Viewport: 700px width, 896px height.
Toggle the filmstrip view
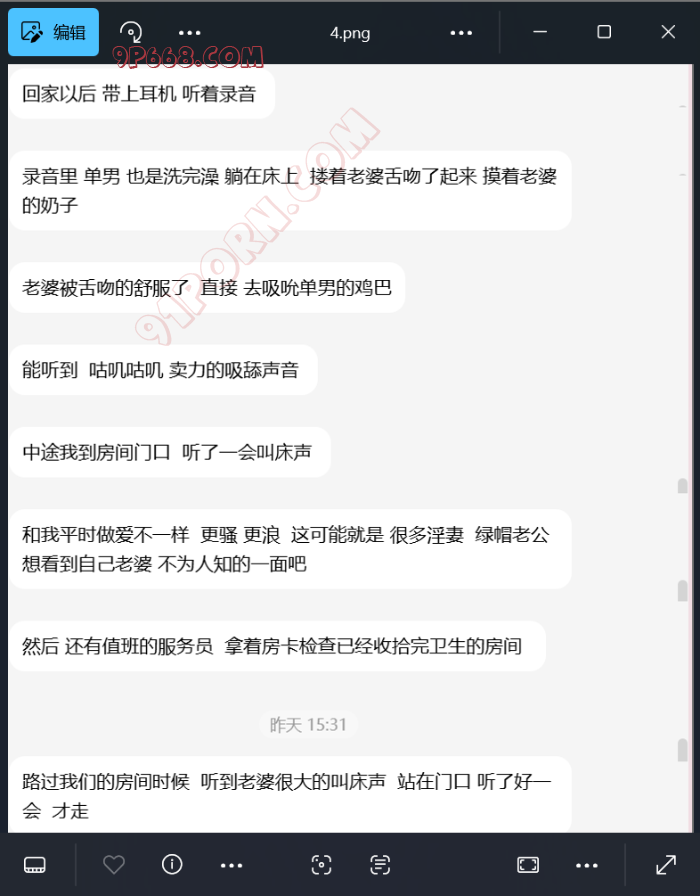click(x=35, y=865)
